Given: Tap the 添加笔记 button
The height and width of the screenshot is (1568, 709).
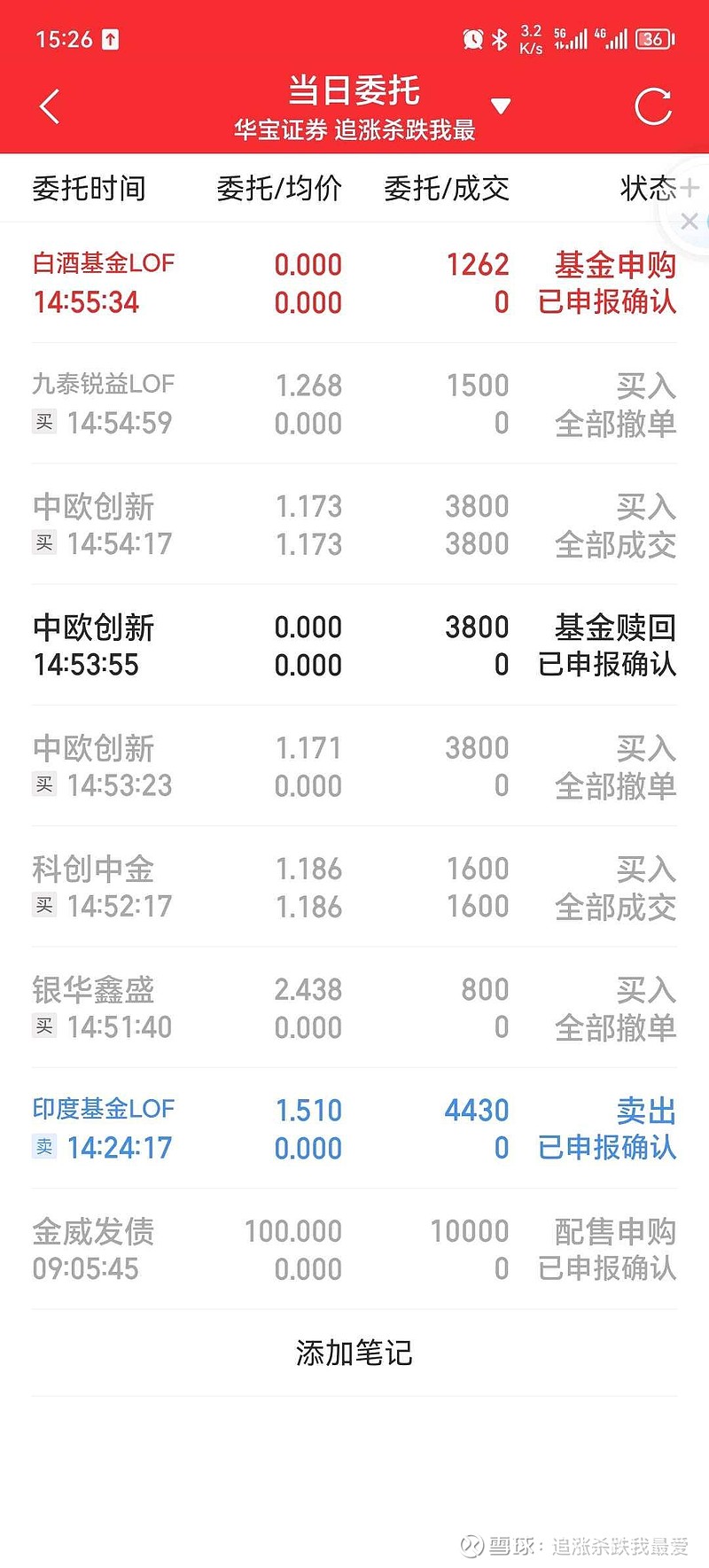Looking at the screenshot, I should pos(354,1353).
